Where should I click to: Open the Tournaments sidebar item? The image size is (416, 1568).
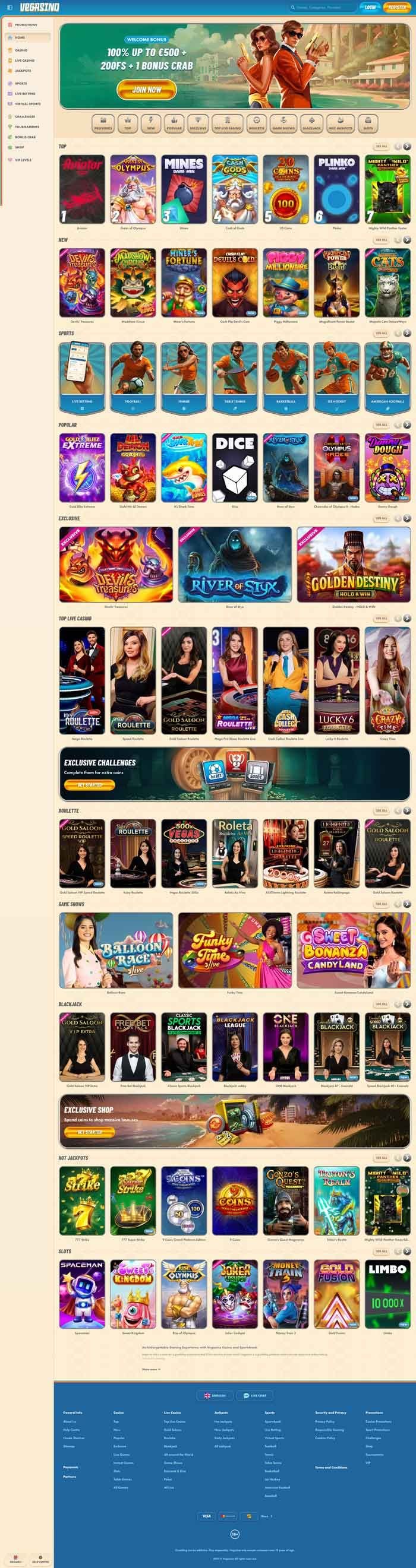[x=27, y=126]
